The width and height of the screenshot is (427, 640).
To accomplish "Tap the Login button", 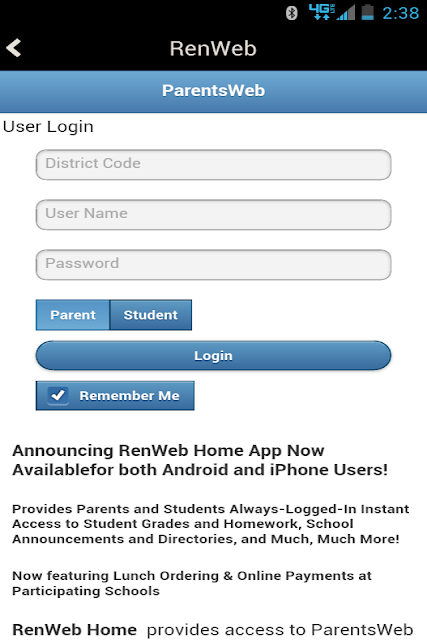I will coord(214,356).
